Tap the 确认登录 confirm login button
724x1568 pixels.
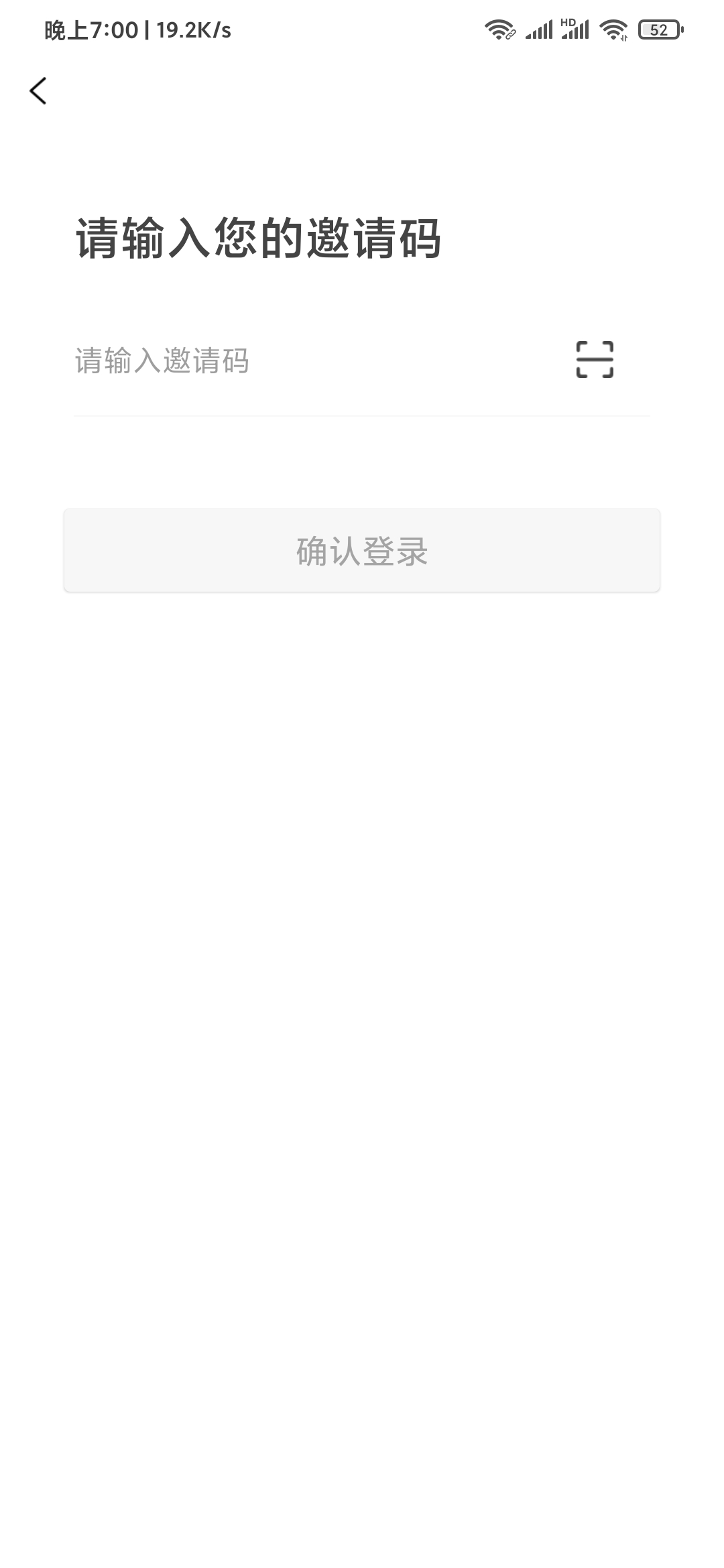pos(362,550)
